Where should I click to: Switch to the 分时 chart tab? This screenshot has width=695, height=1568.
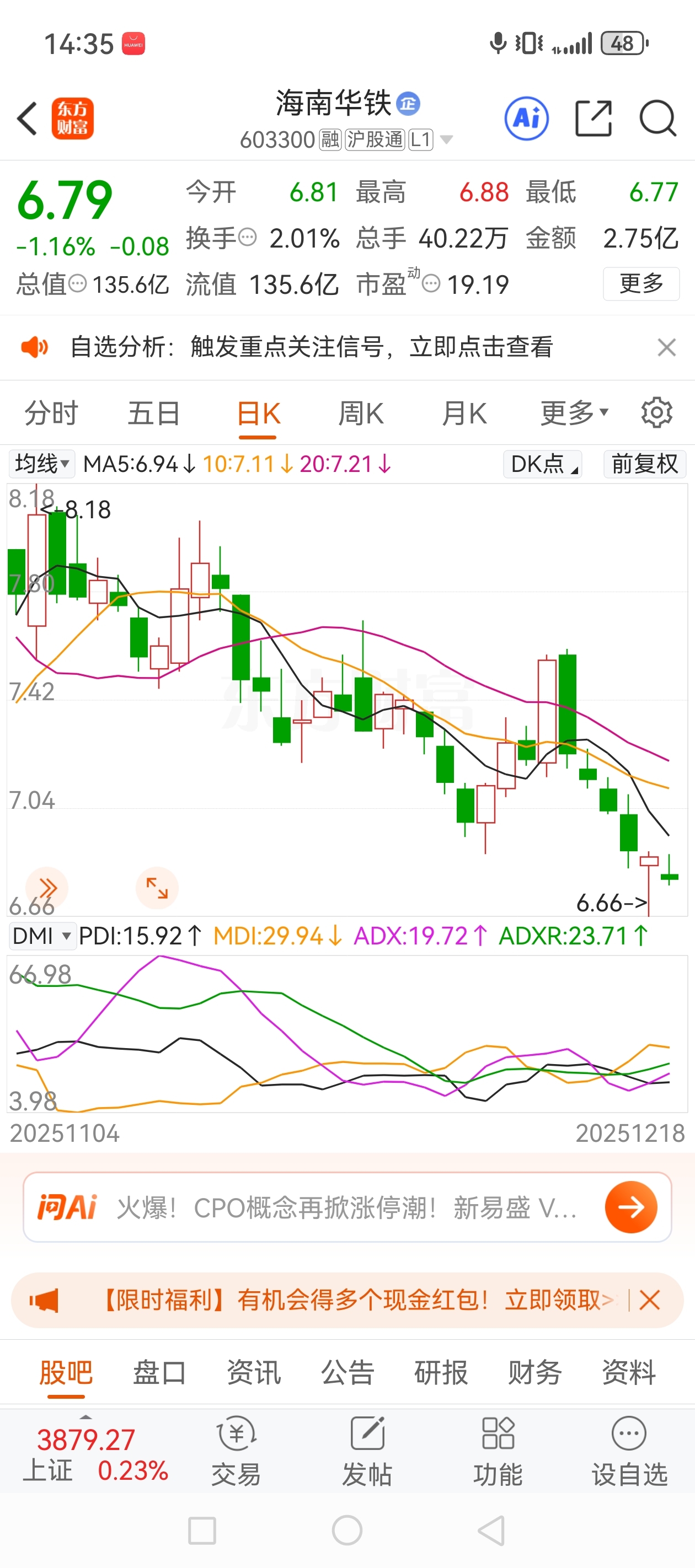point(51,414)
